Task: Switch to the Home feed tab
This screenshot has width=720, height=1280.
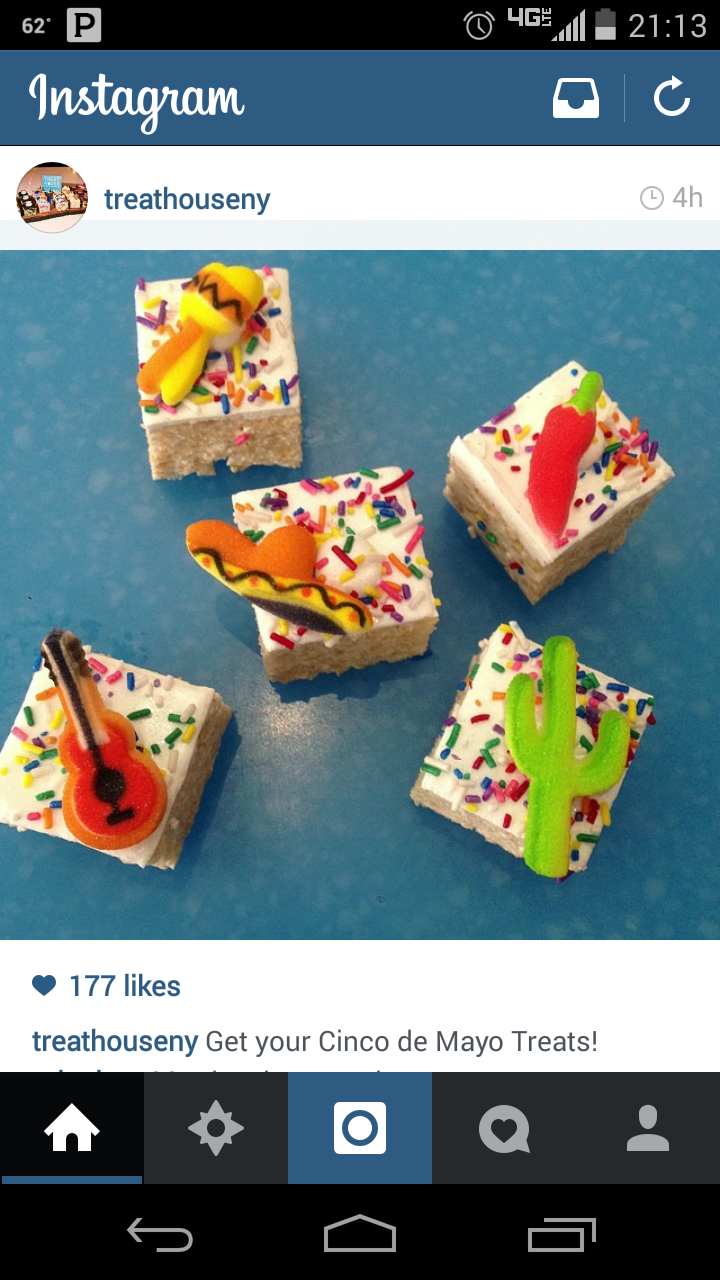Action: tap(72, 1128)
